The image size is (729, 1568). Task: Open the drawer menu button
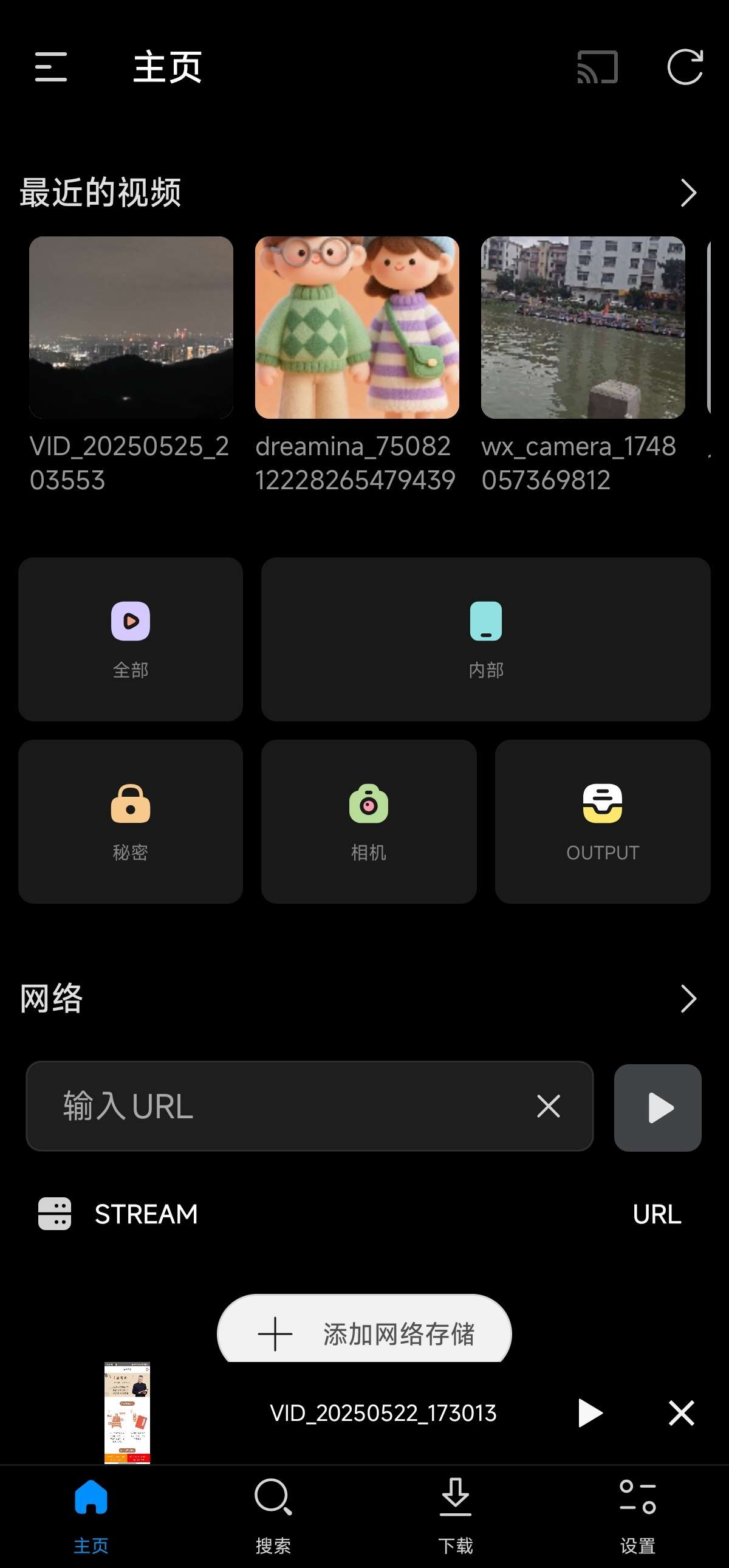(51, 67)
